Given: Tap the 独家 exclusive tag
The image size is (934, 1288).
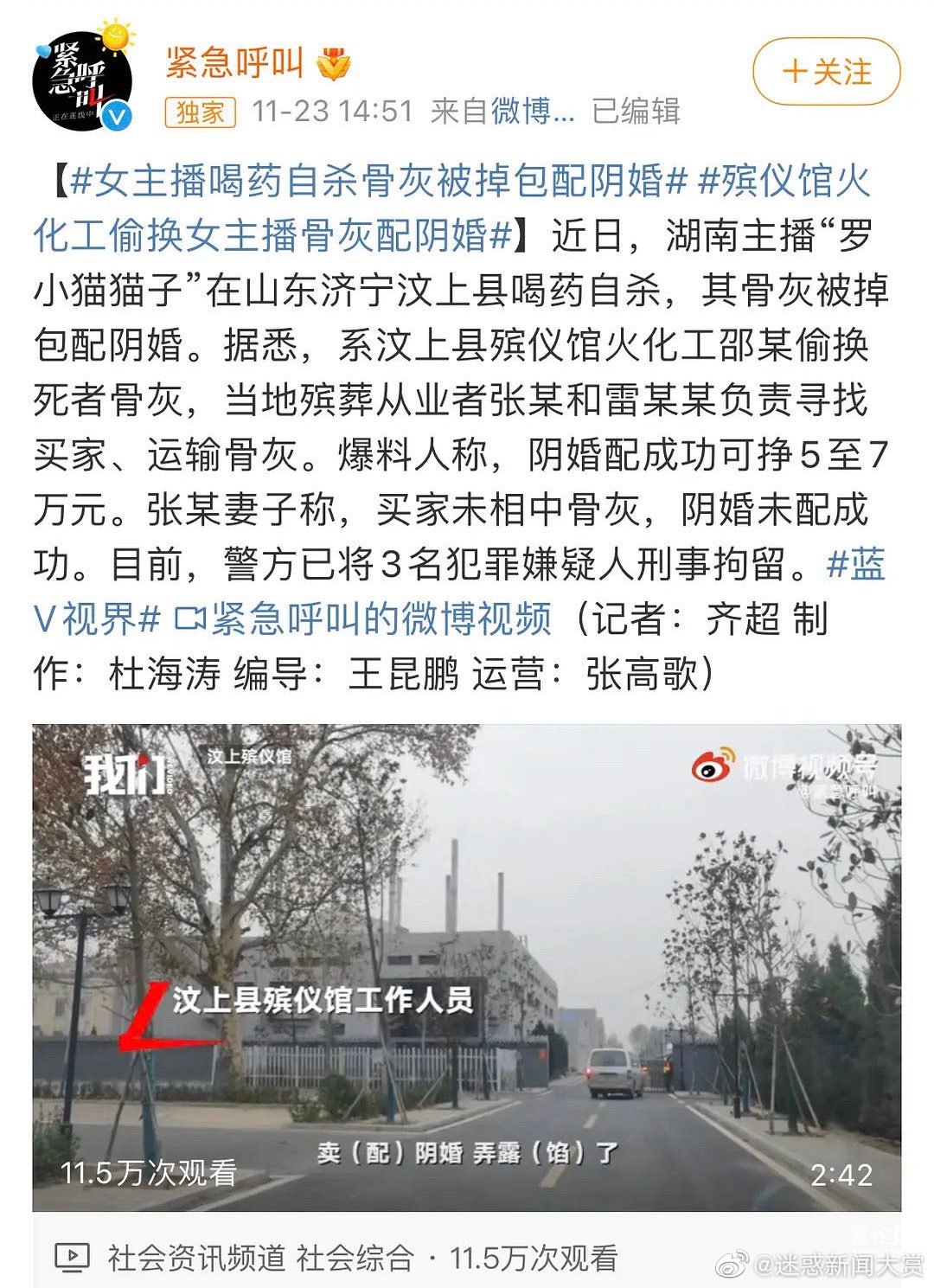Looking at the screenshot, I should tap(200, 112).
